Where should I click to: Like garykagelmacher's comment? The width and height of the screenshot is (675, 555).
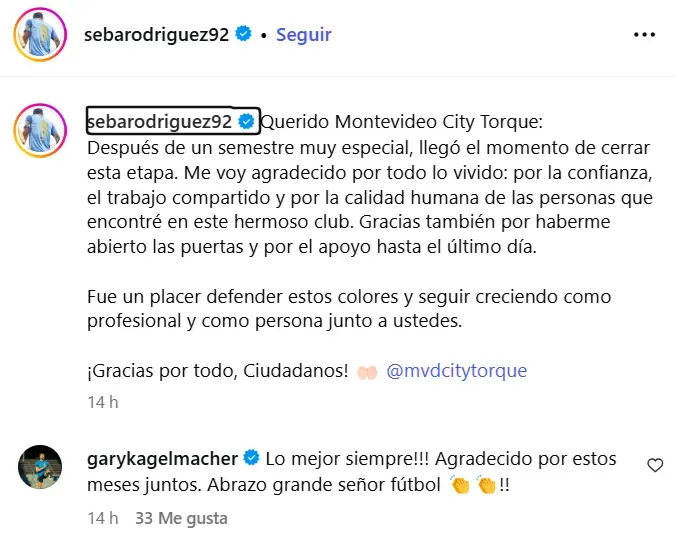pyautogui.click(x=655, y=465)
